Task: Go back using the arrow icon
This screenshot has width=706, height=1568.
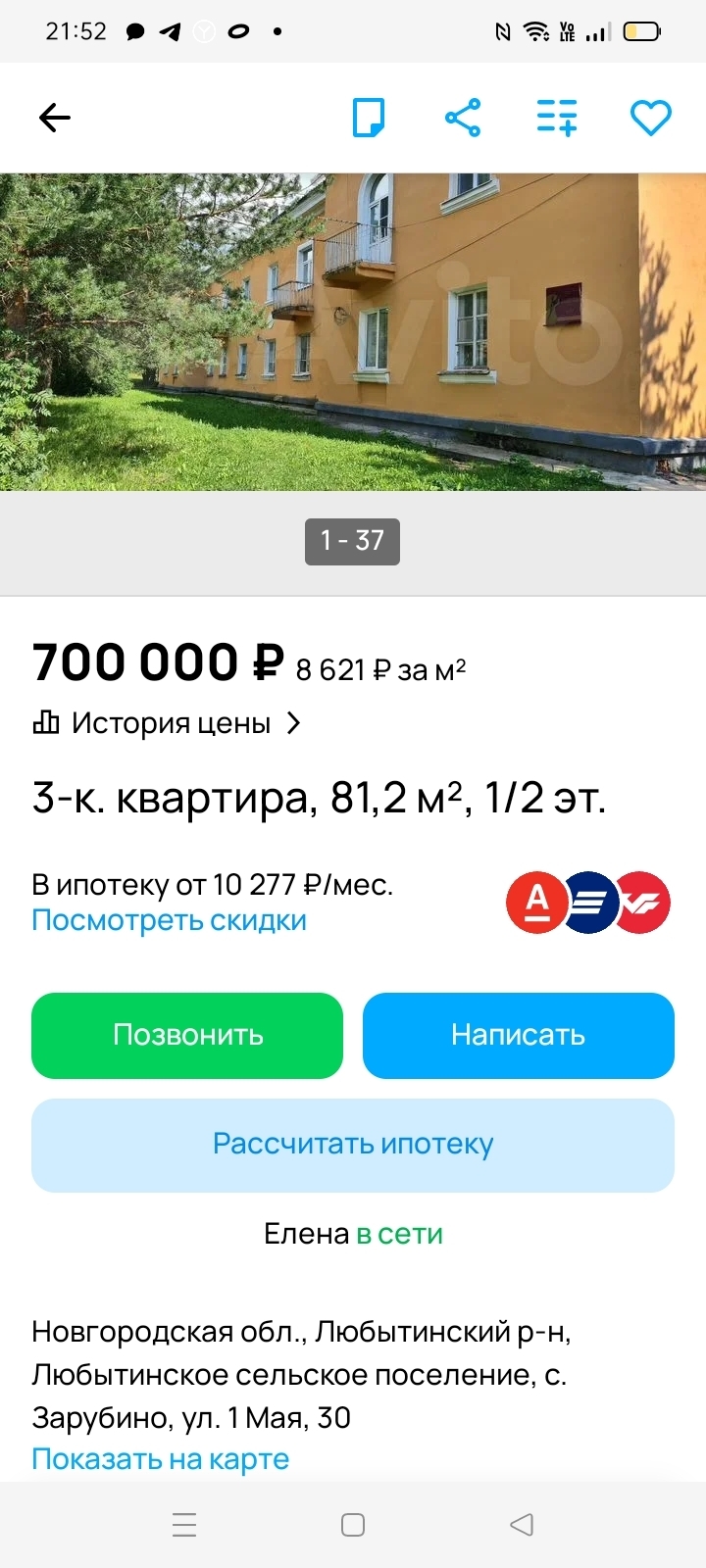Action: point(55,118)
